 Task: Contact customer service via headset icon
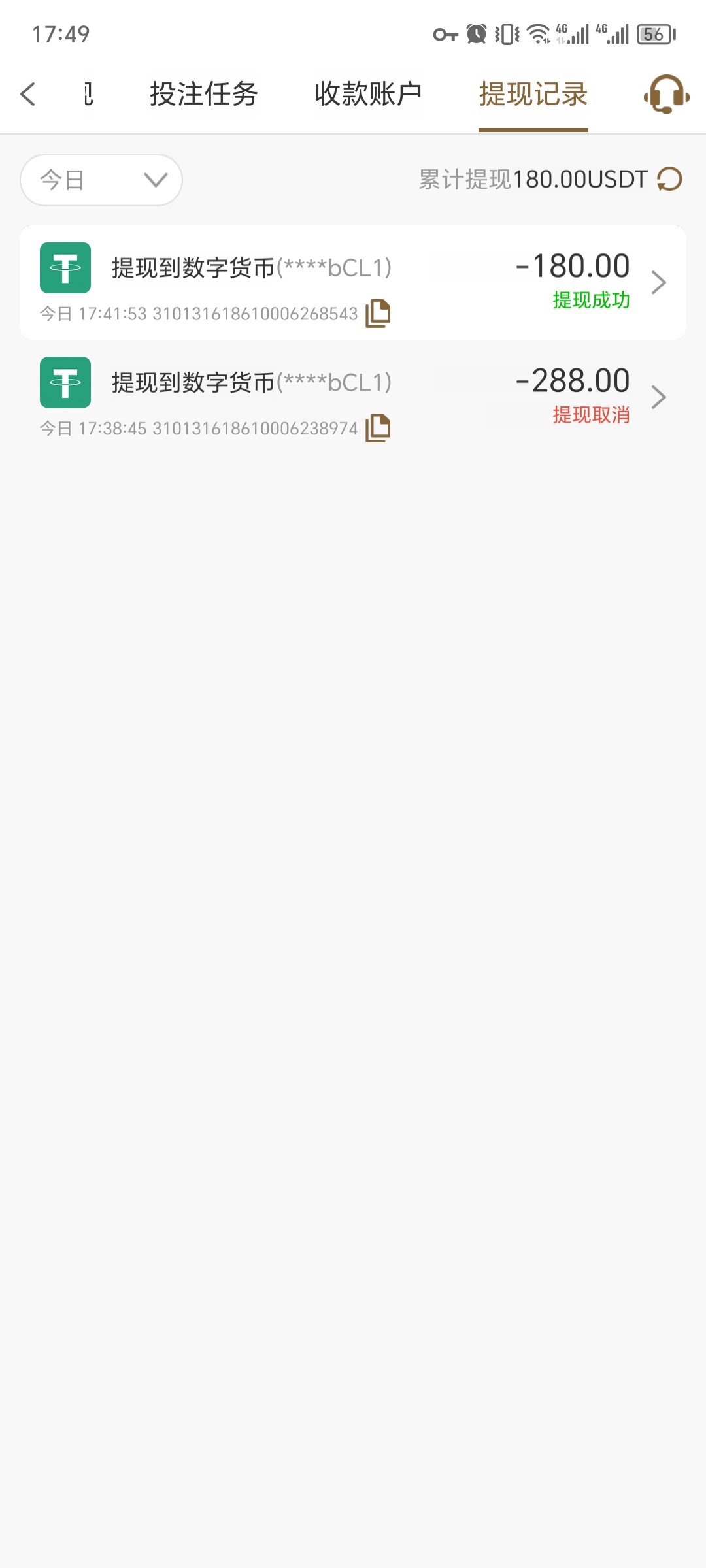click(666, 94)
